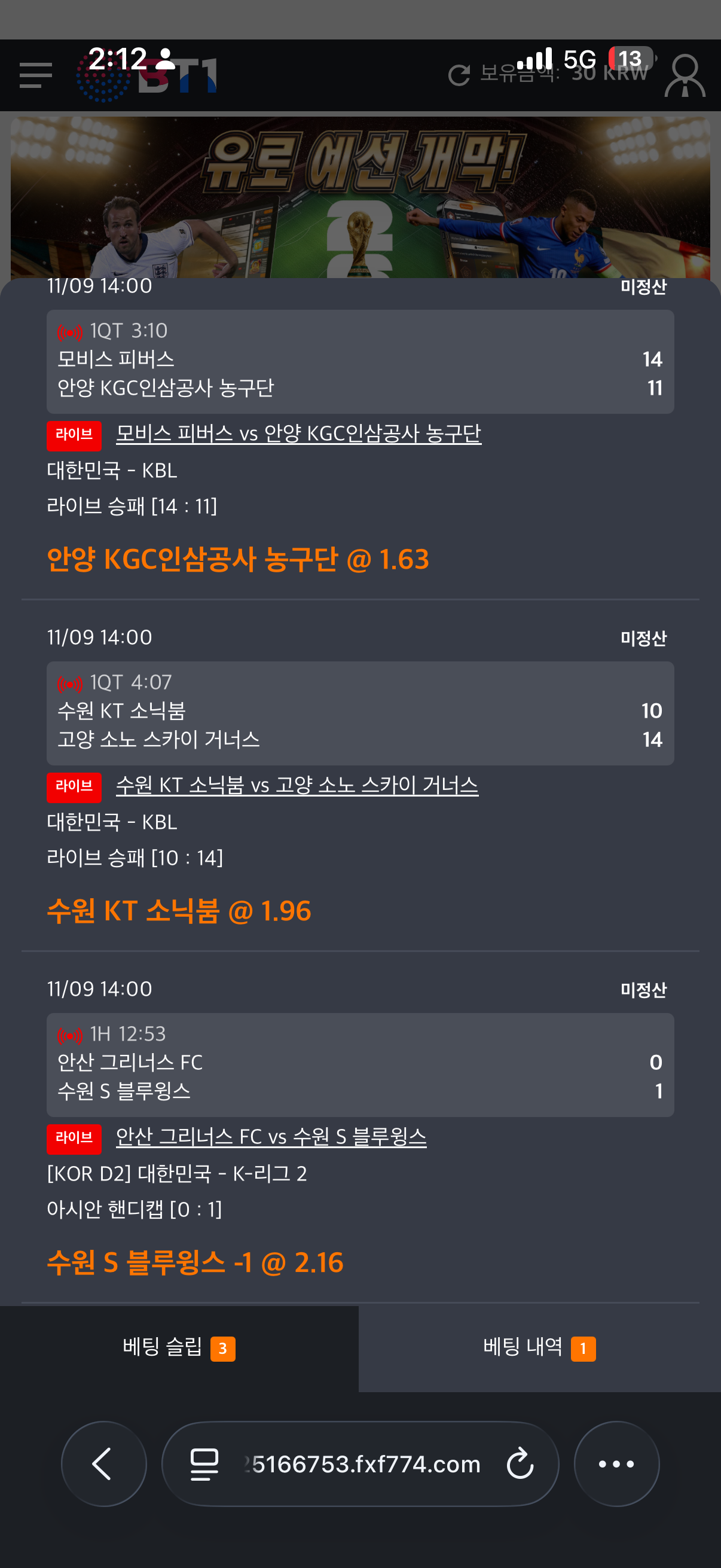Open 안산 그리너스 FC vs 수원 S 블루윙스 link
This screenshot has height=1568, width=721.
coord(271,1137)
